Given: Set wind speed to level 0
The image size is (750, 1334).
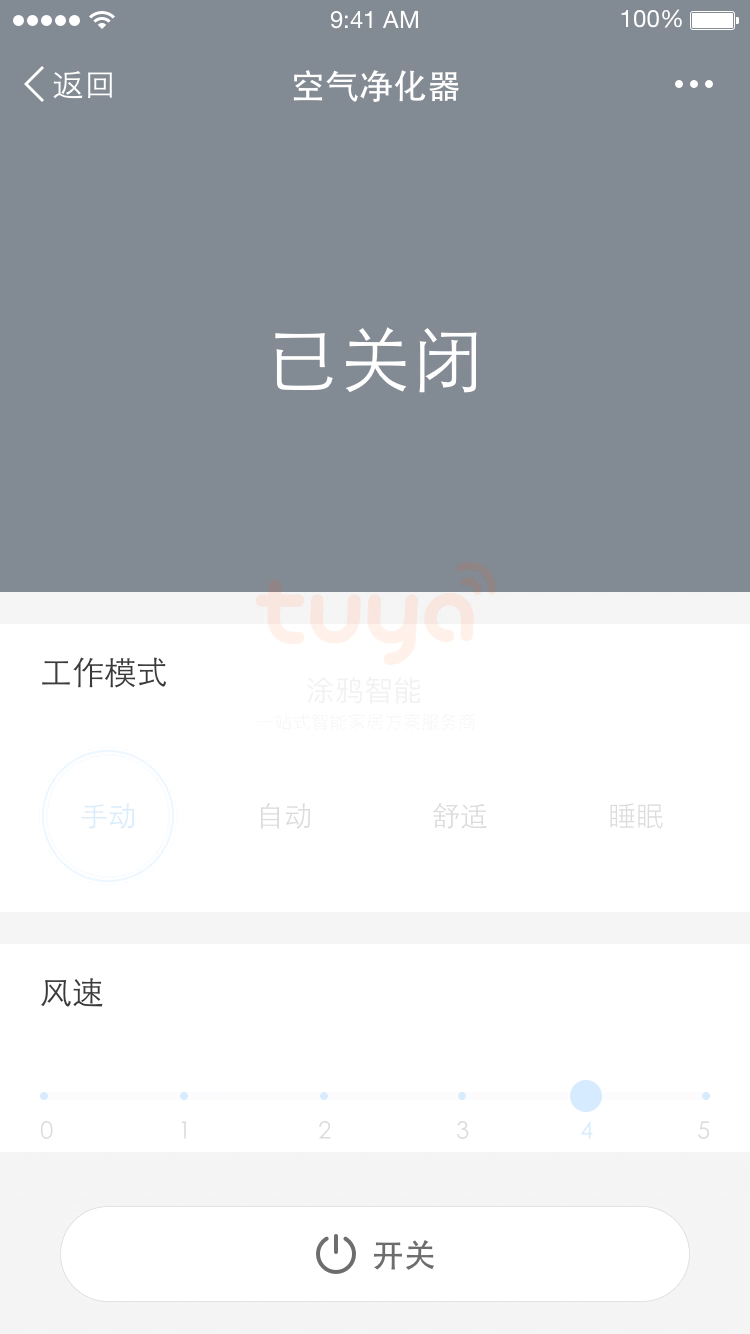Looking at the screenshot, I should (x=44, y=1096).
